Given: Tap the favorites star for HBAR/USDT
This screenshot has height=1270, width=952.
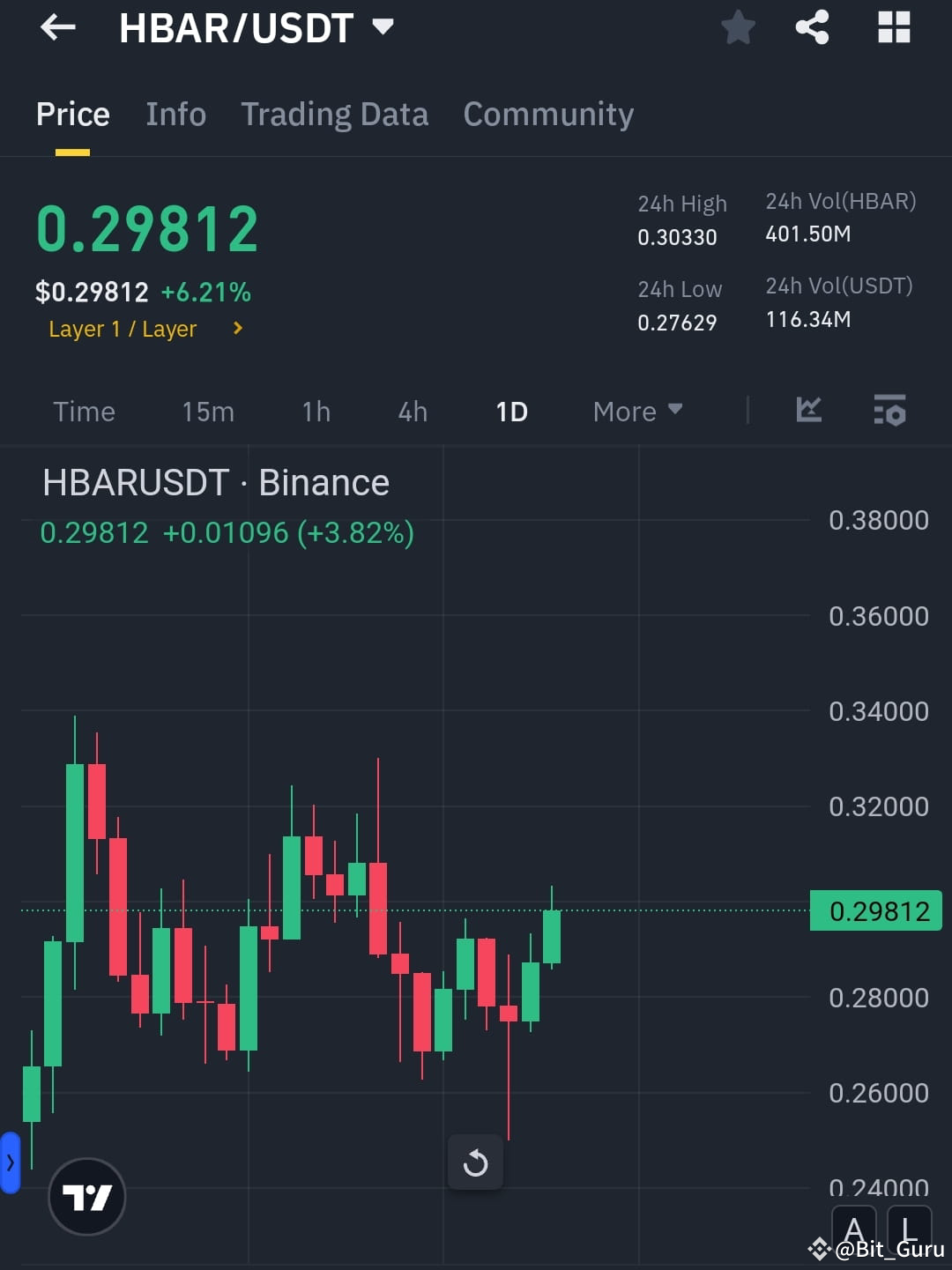Looking at the screenshot, I should point(738,27).
